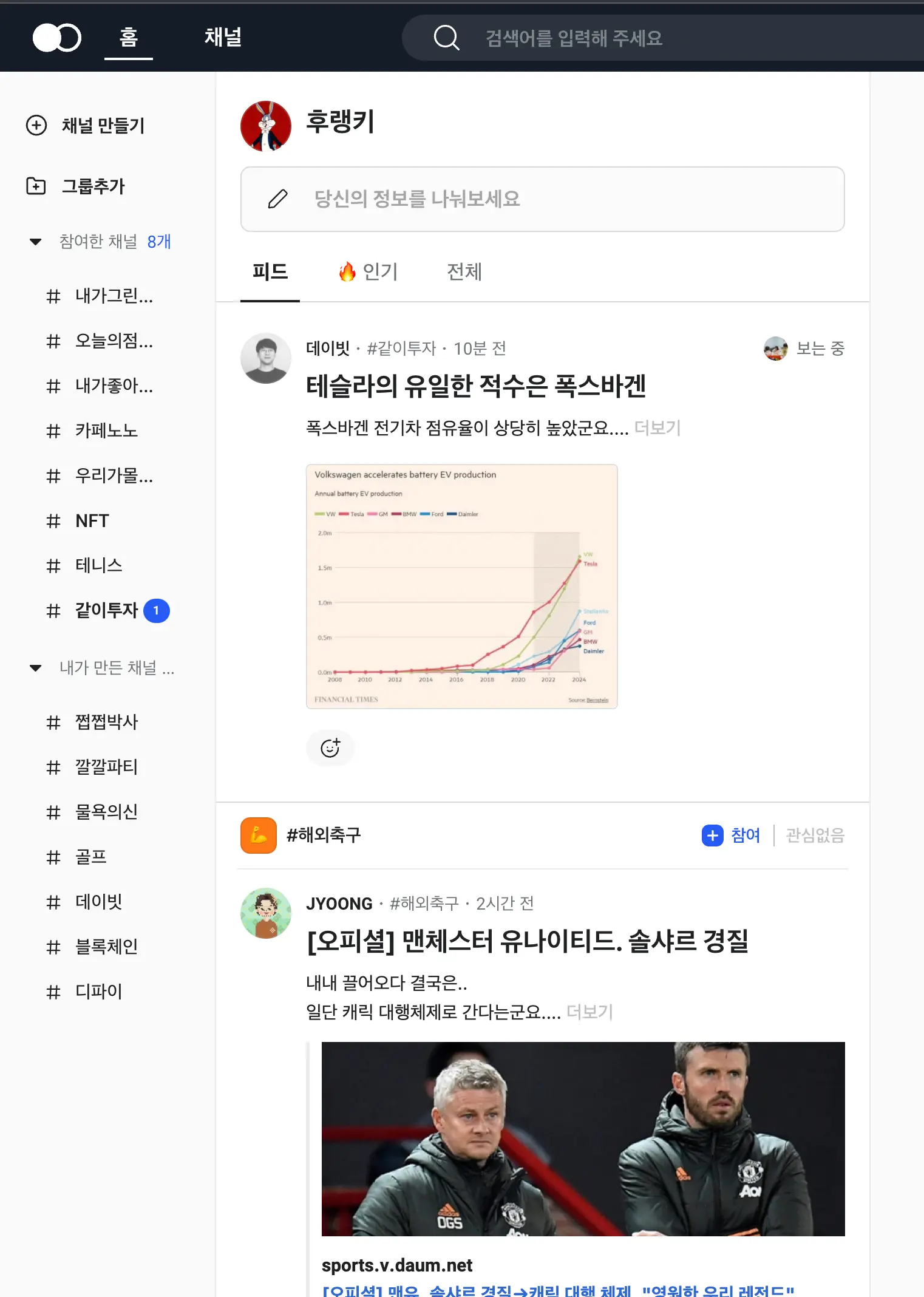The width and height of the screenshot is (924, 1297).
Task: Switch to the 인기 feed tab
Action: click(368, 271)
